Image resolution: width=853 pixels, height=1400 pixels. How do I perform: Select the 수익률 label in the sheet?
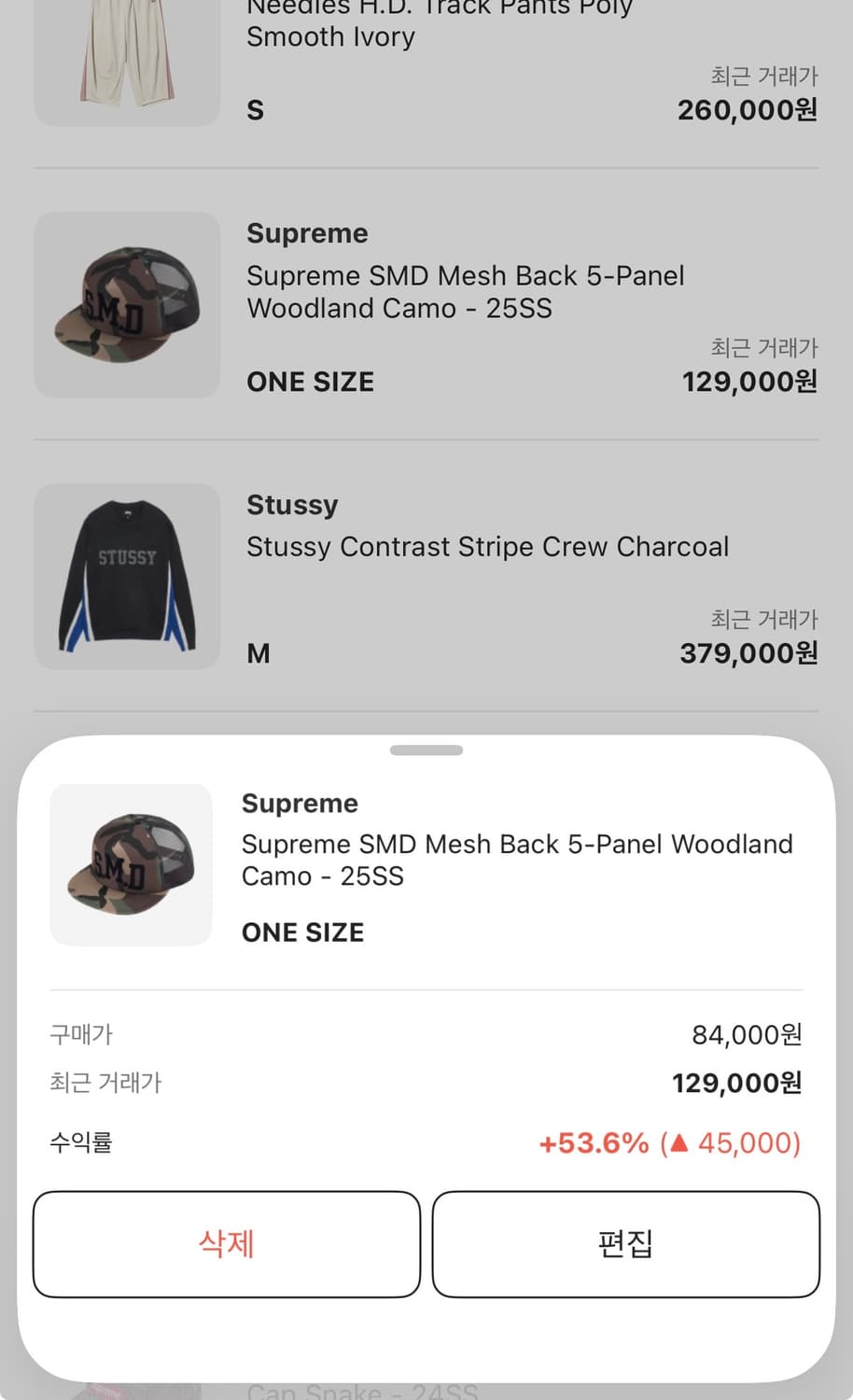[80, 1142]
